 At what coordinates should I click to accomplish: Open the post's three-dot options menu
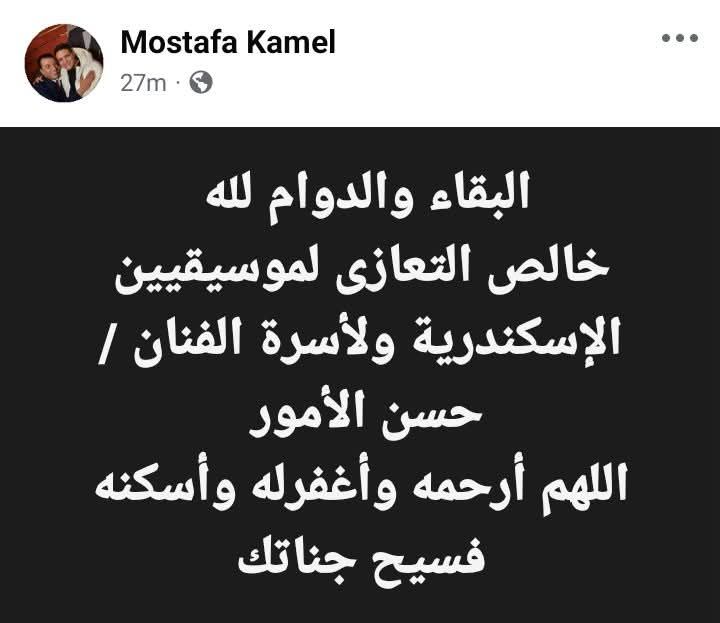click(x=680, y=39)
